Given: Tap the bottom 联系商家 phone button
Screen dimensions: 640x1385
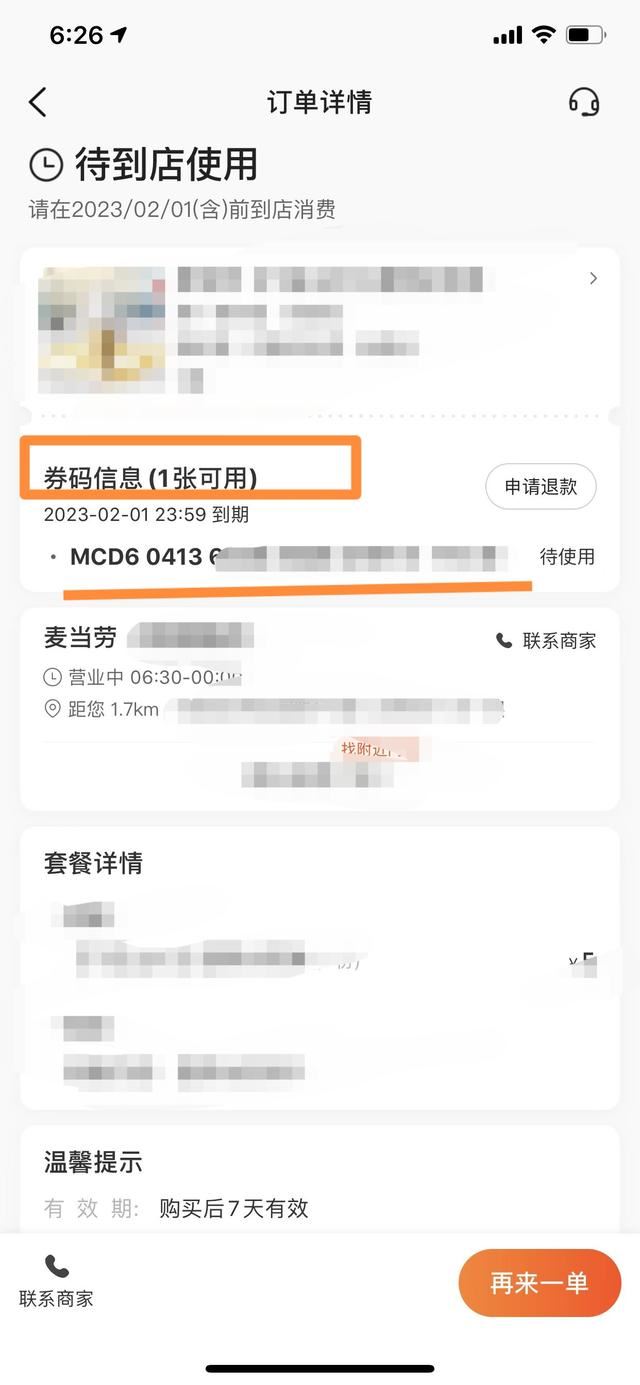Looking at the screenshot, I should [56, 1281].
